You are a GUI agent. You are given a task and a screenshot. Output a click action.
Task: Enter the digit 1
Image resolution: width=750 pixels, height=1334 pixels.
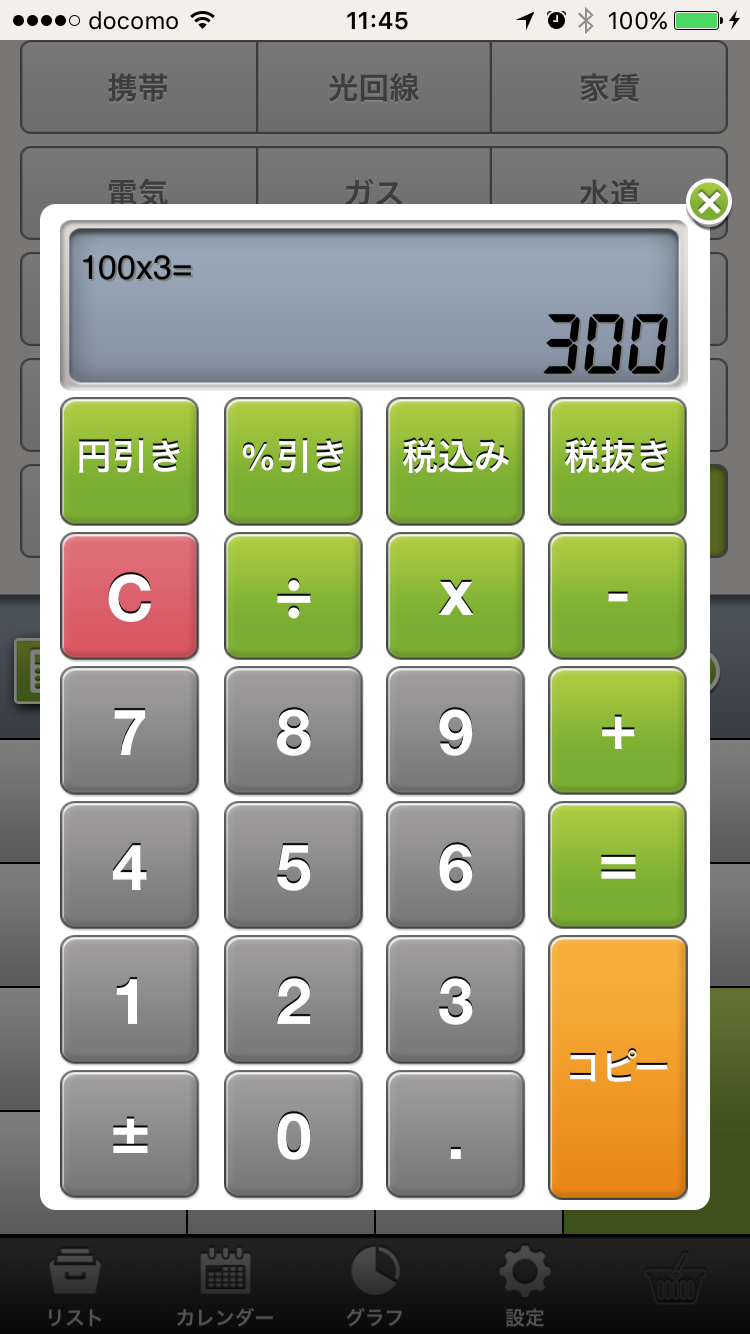coord(130,1000)
